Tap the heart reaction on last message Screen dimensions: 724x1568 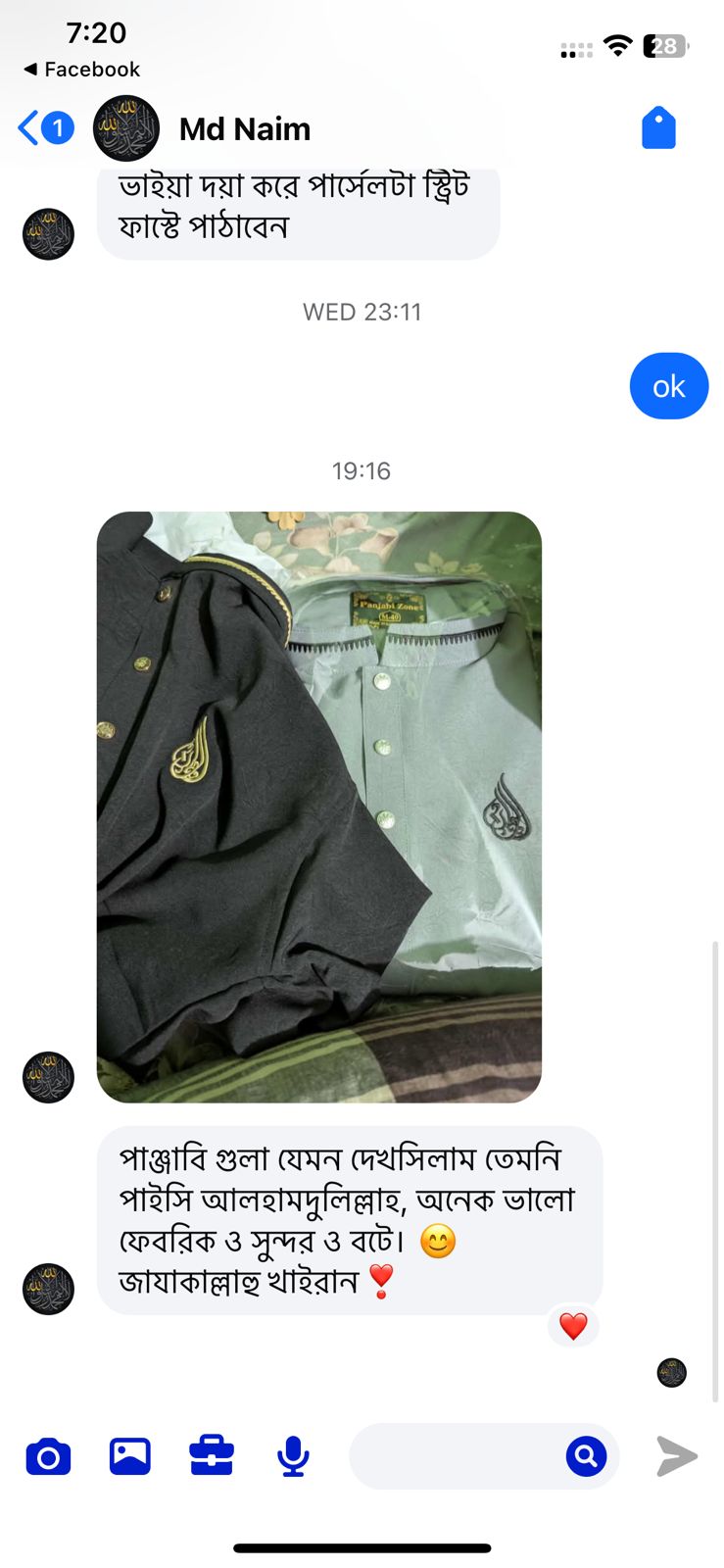pyautogui.click(x=573, y=1326)
